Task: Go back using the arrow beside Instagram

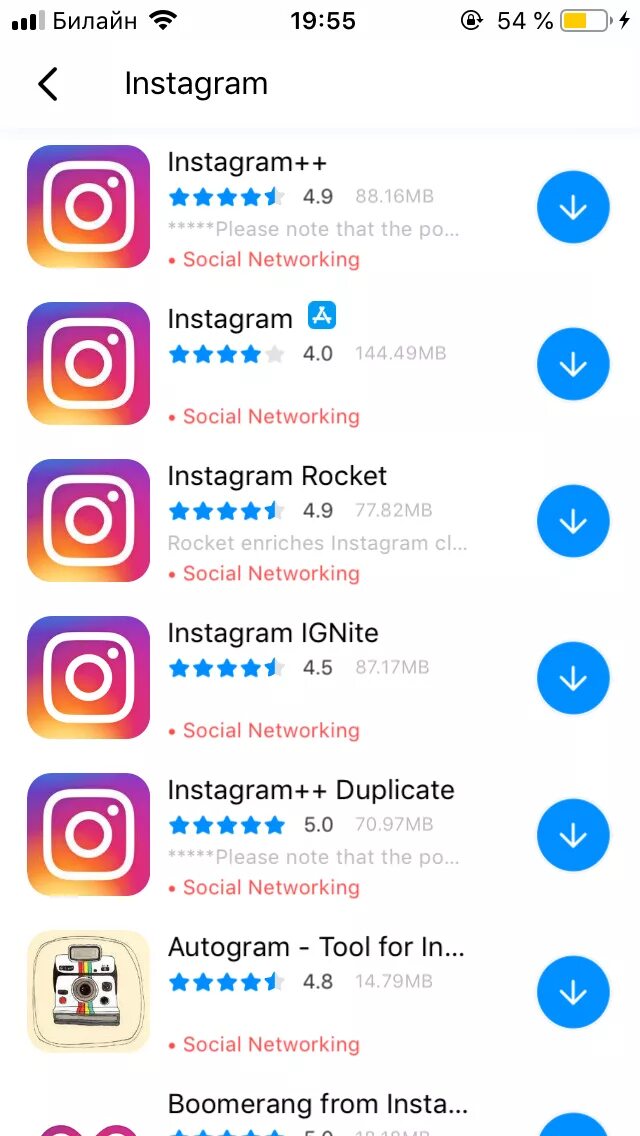Action: click(x=48, y=84)
